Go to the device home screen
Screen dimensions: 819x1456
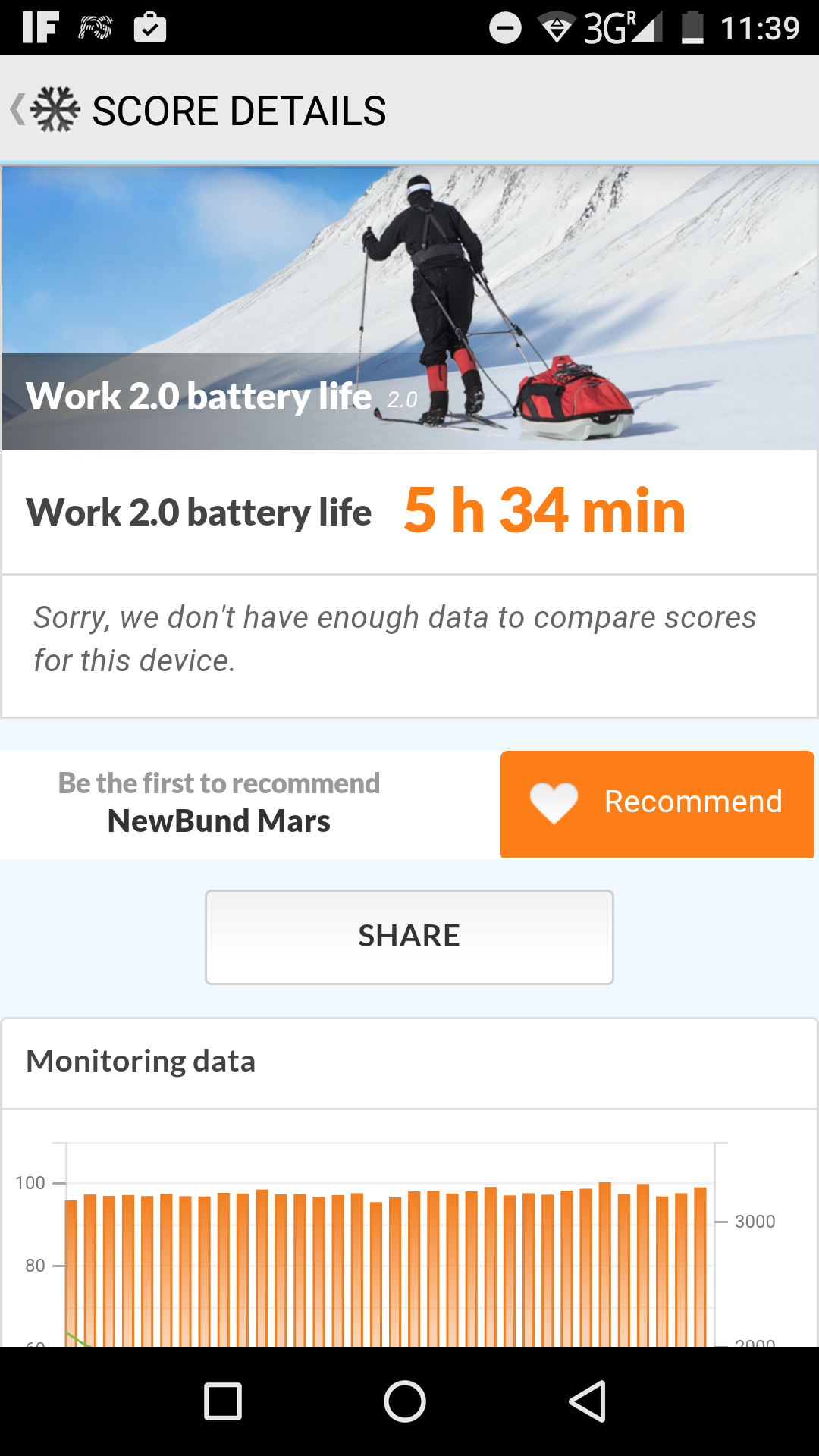click(x=405, y=1401)
